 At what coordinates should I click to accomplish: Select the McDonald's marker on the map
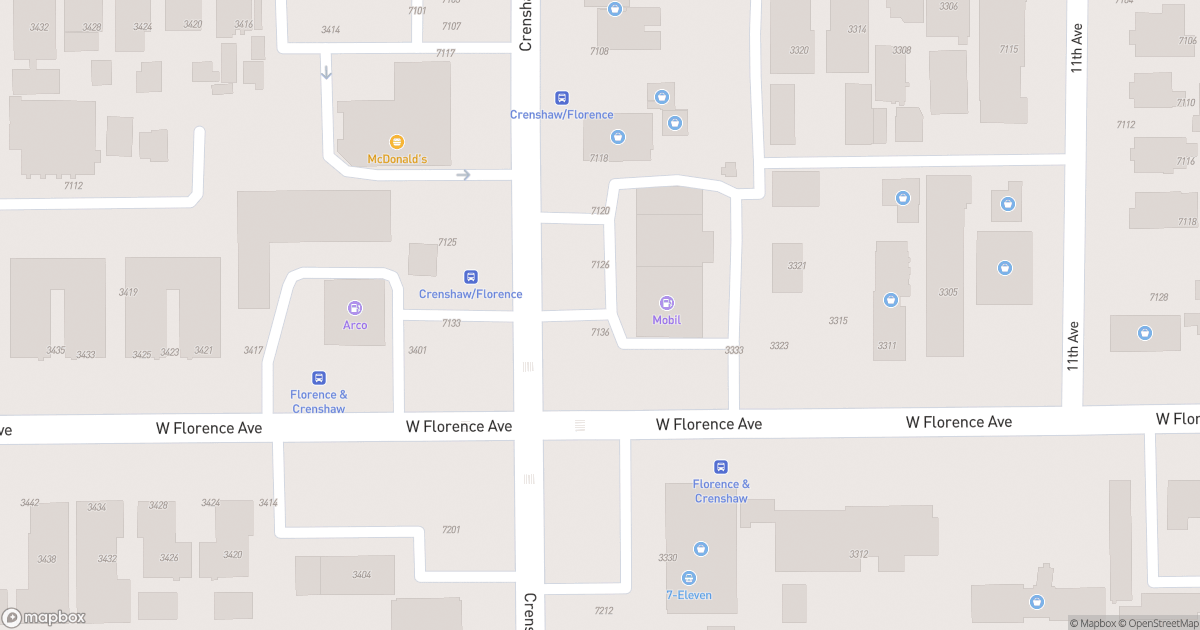397,143
